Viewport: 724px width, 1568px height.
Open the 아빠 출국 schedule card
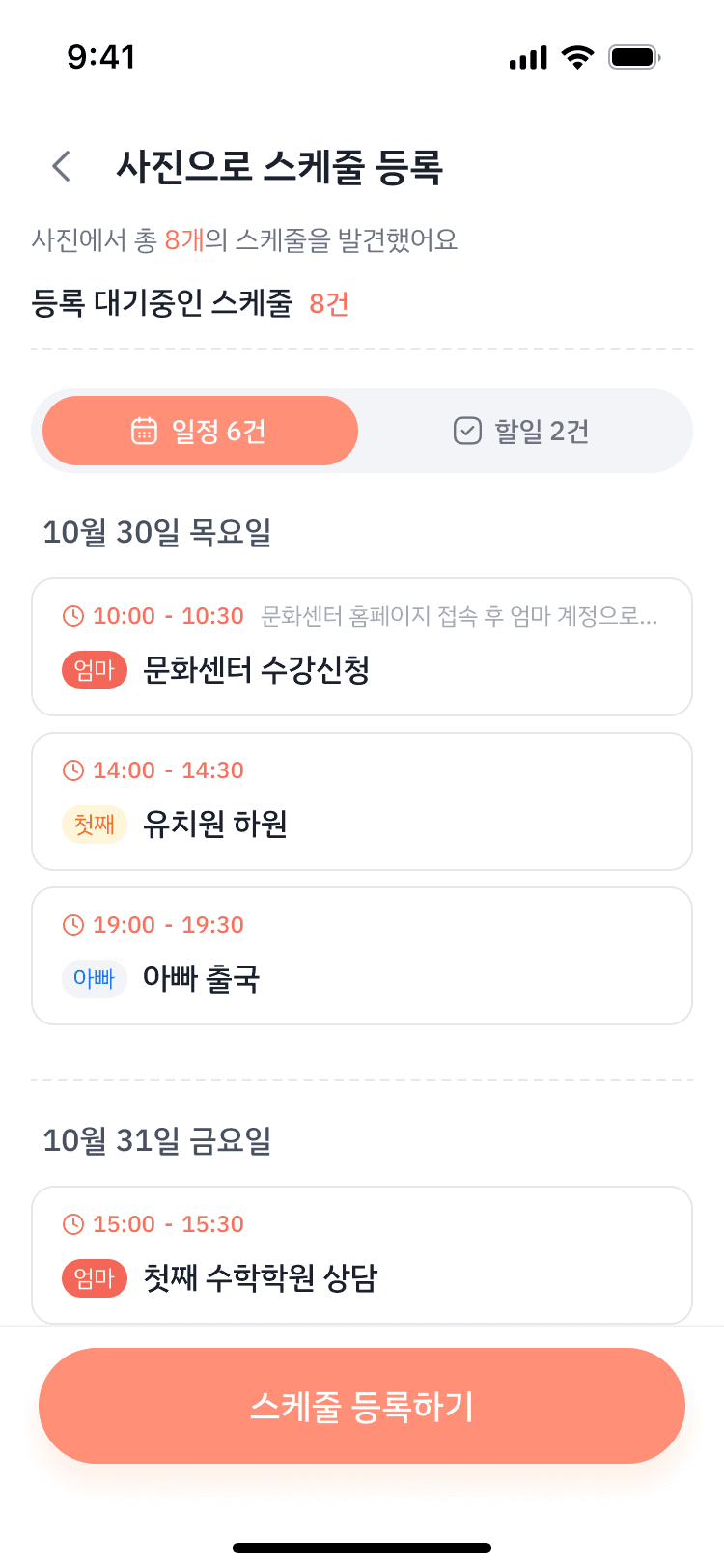362,956
